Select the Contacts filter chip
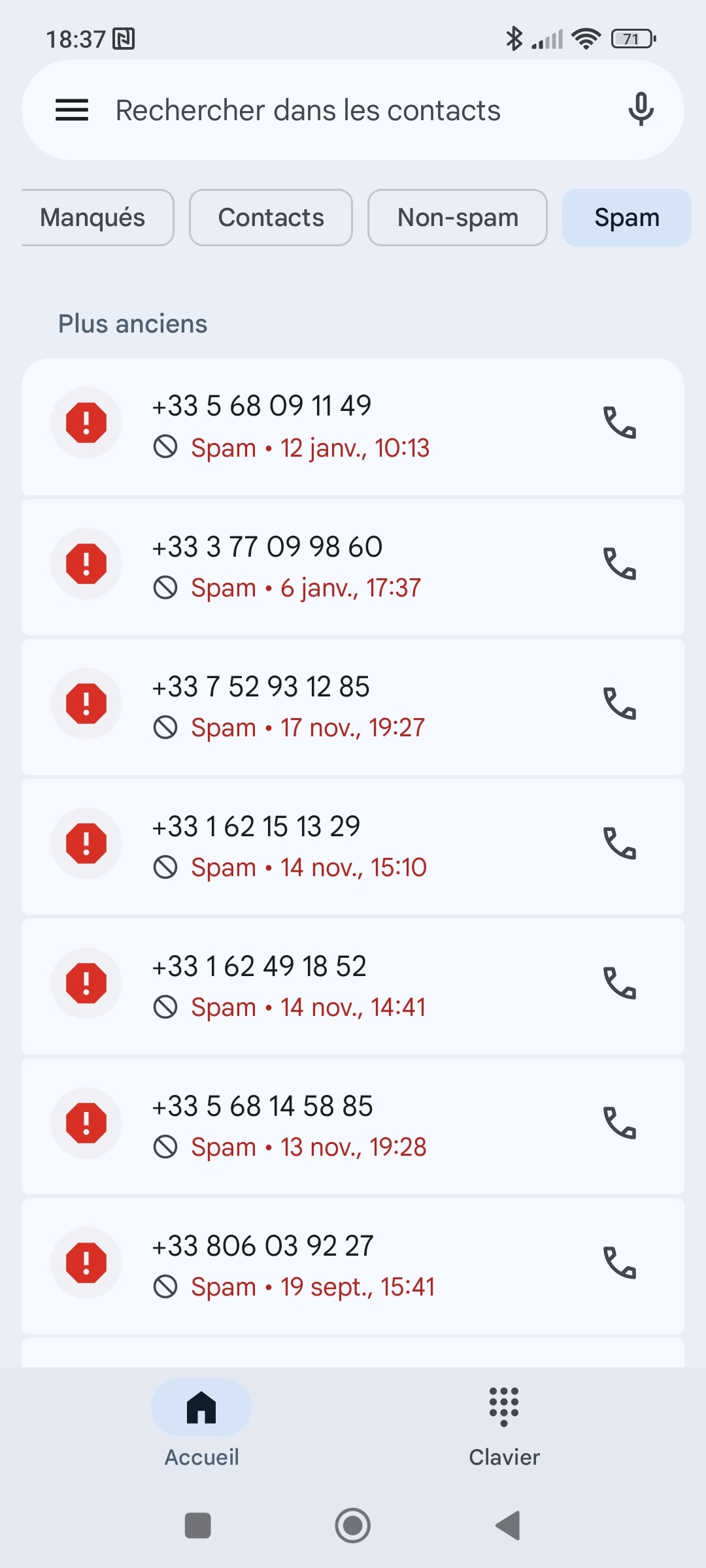Image resolution: width=706 pixels, height=1568 pixels. 271,218
